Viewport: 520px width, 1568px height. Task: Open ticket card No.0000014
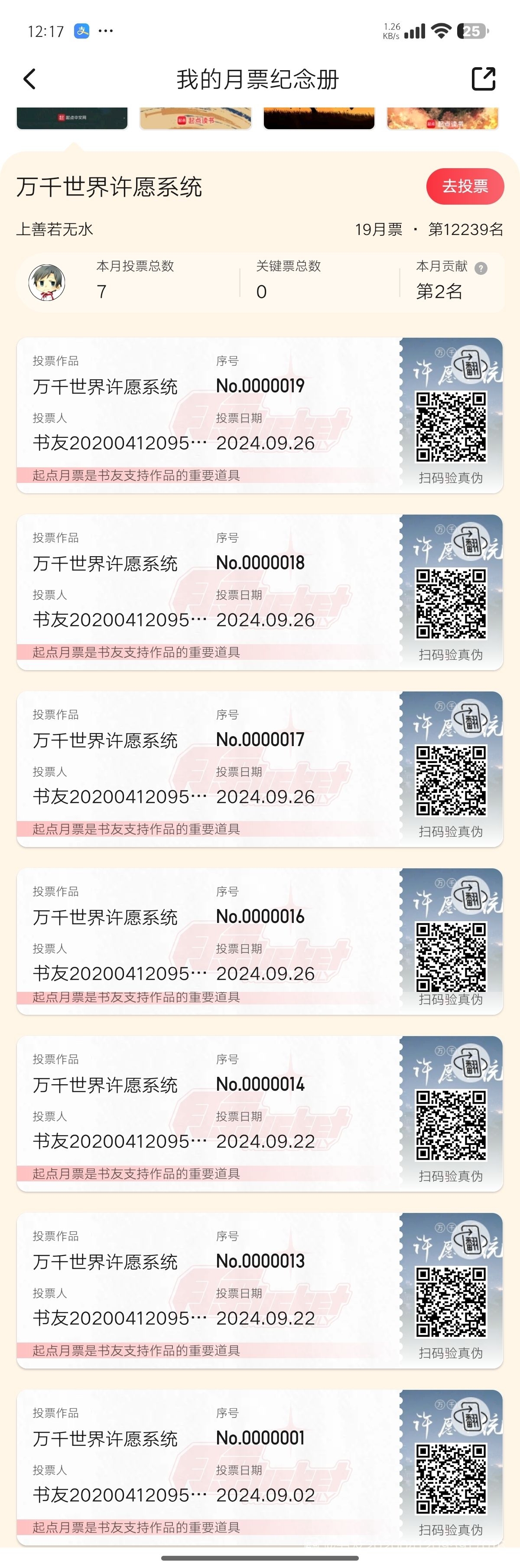click(x=207, y=1113)
